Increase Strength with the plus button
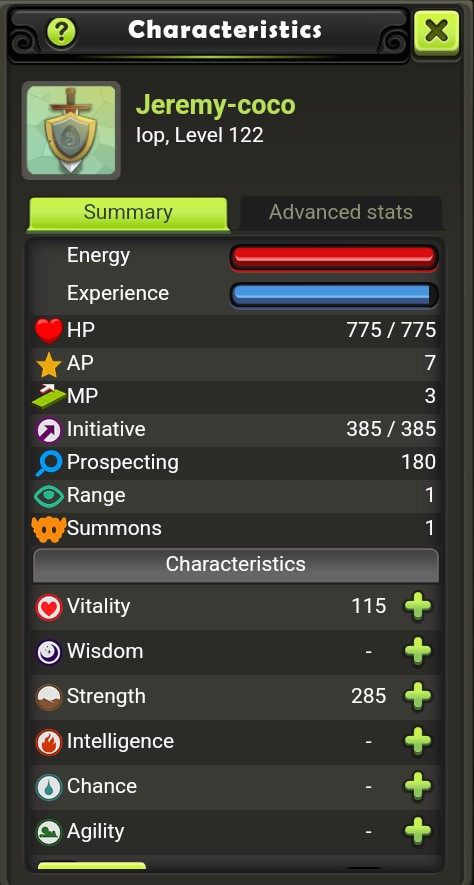 (418, 696)
